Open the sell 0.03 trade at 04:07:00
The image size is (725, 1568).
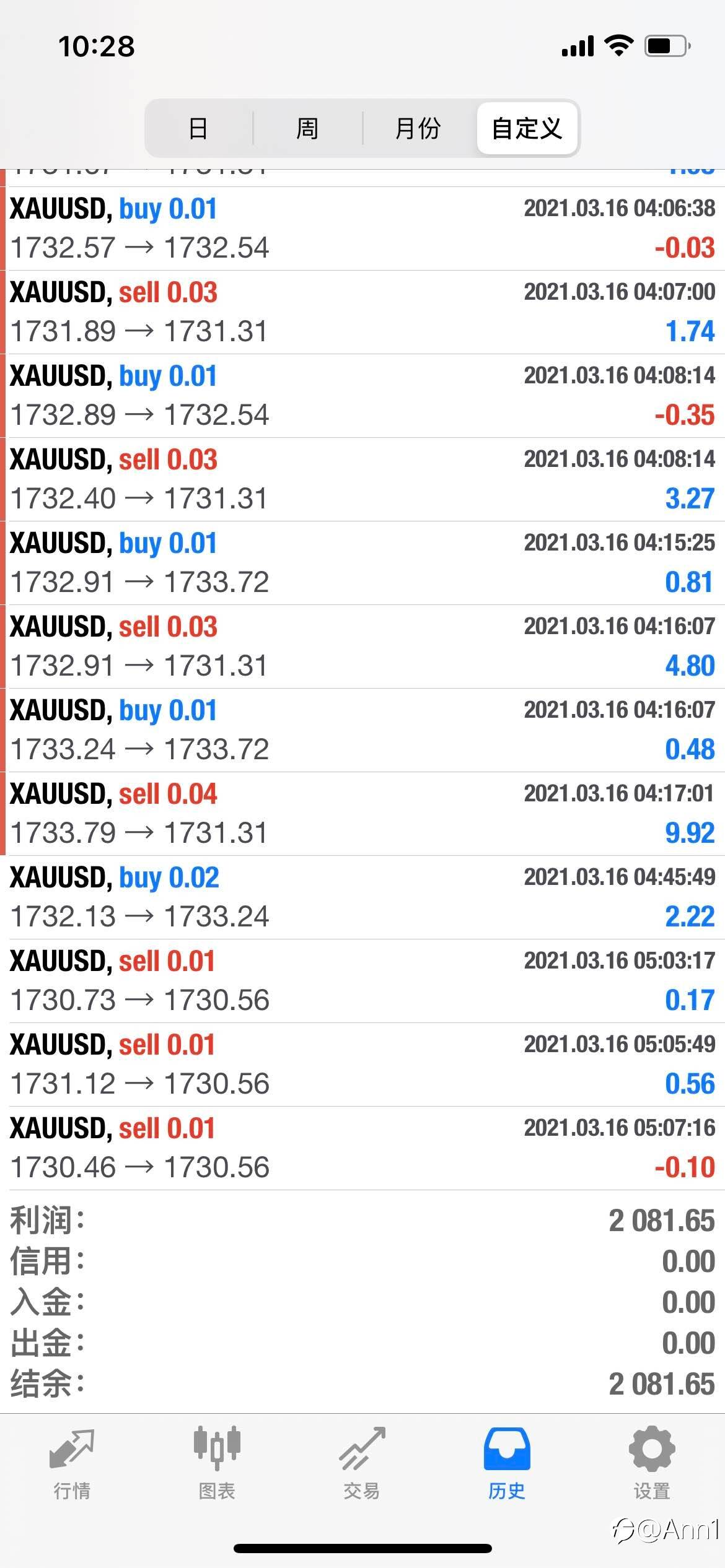tap(362, 312)
